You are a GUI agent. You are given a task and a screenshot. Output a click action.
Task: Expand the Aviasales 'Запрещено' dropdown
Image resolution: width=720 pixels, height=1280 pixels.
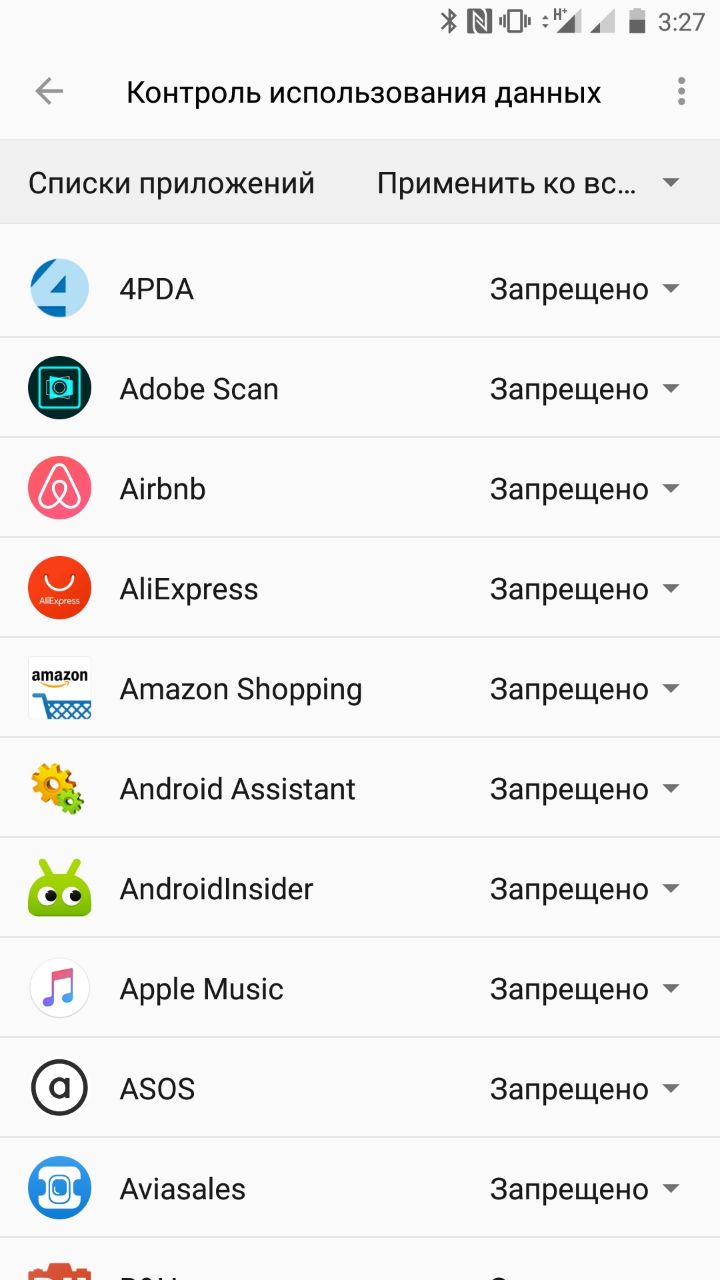(x=584, y=1189)
